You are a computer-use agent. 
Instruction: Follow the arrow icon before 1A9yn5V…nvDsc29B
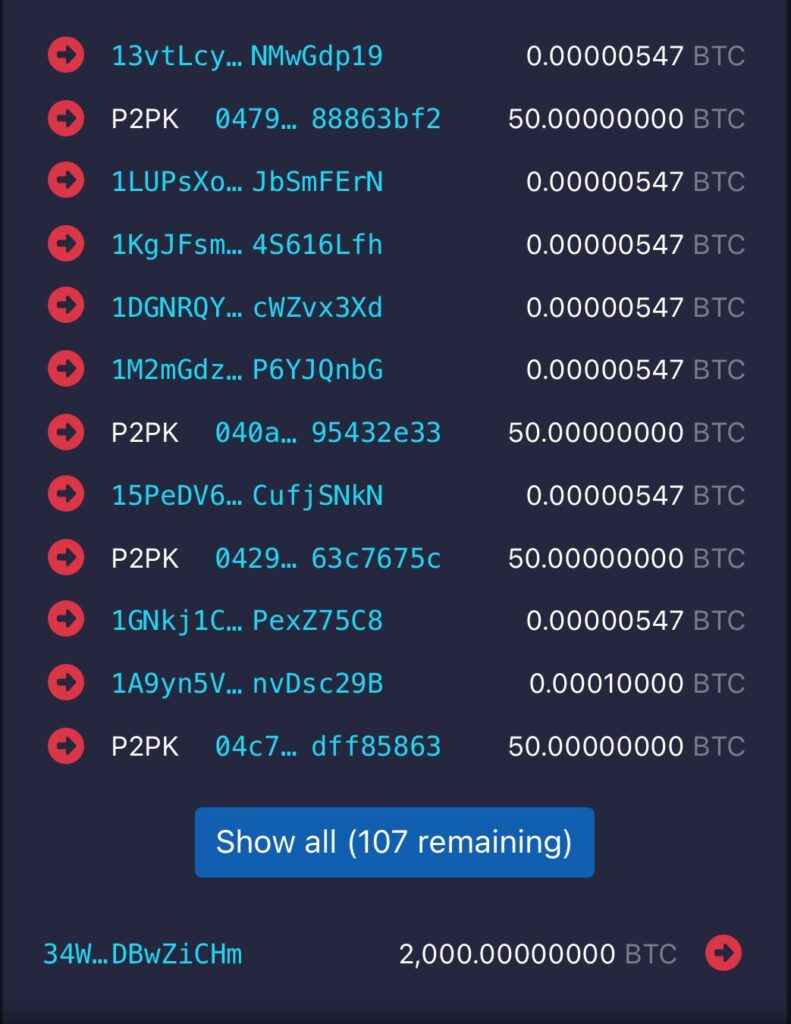[x=66, y=684]
